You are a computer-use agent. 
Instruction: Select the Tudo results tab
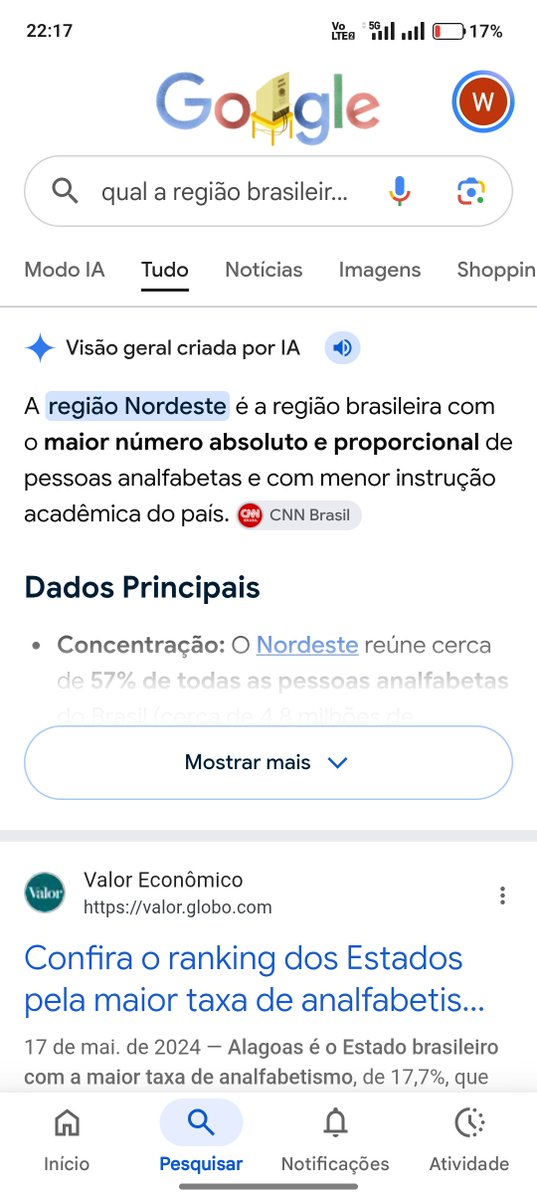click(165, 270)
